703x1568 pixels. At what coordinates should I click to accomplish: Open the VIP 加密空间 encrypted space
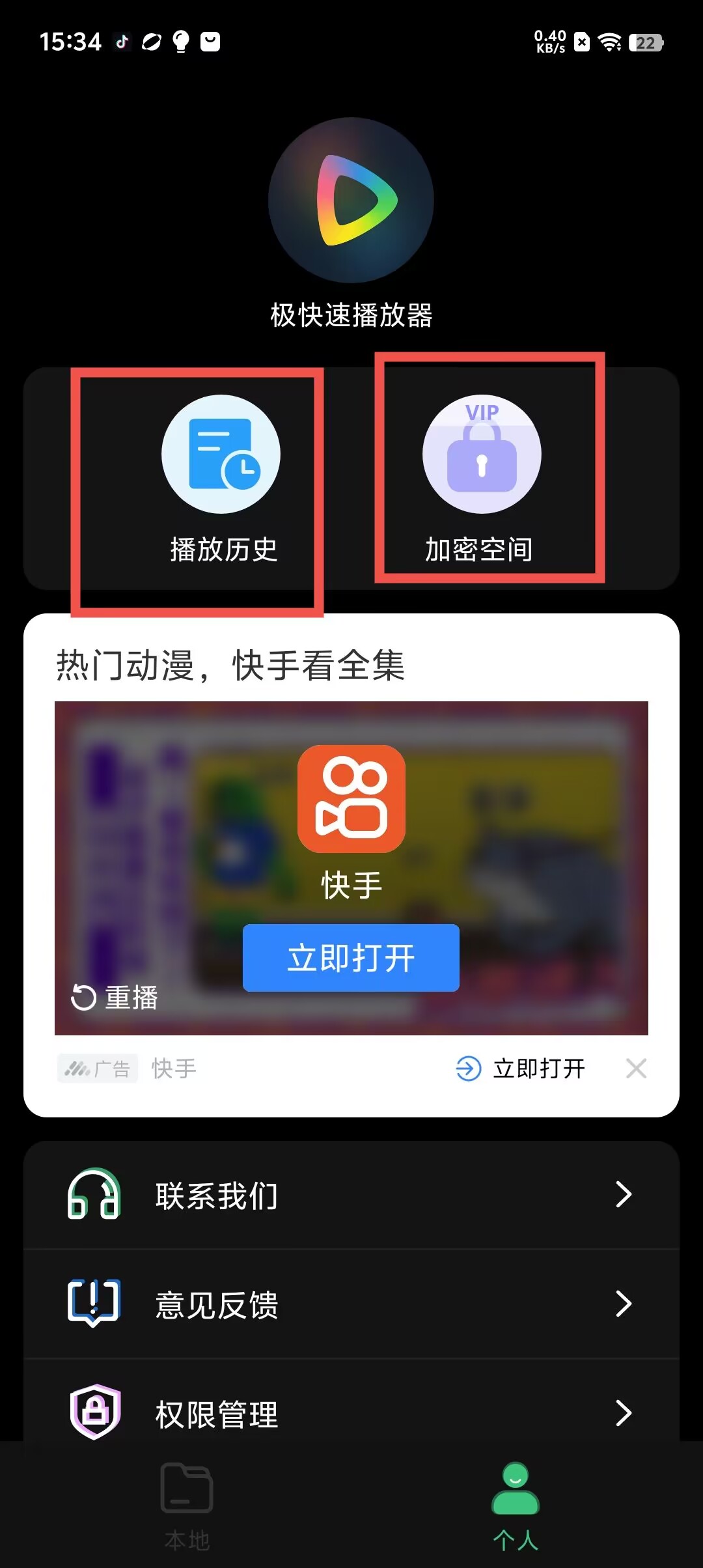point(481,479)
